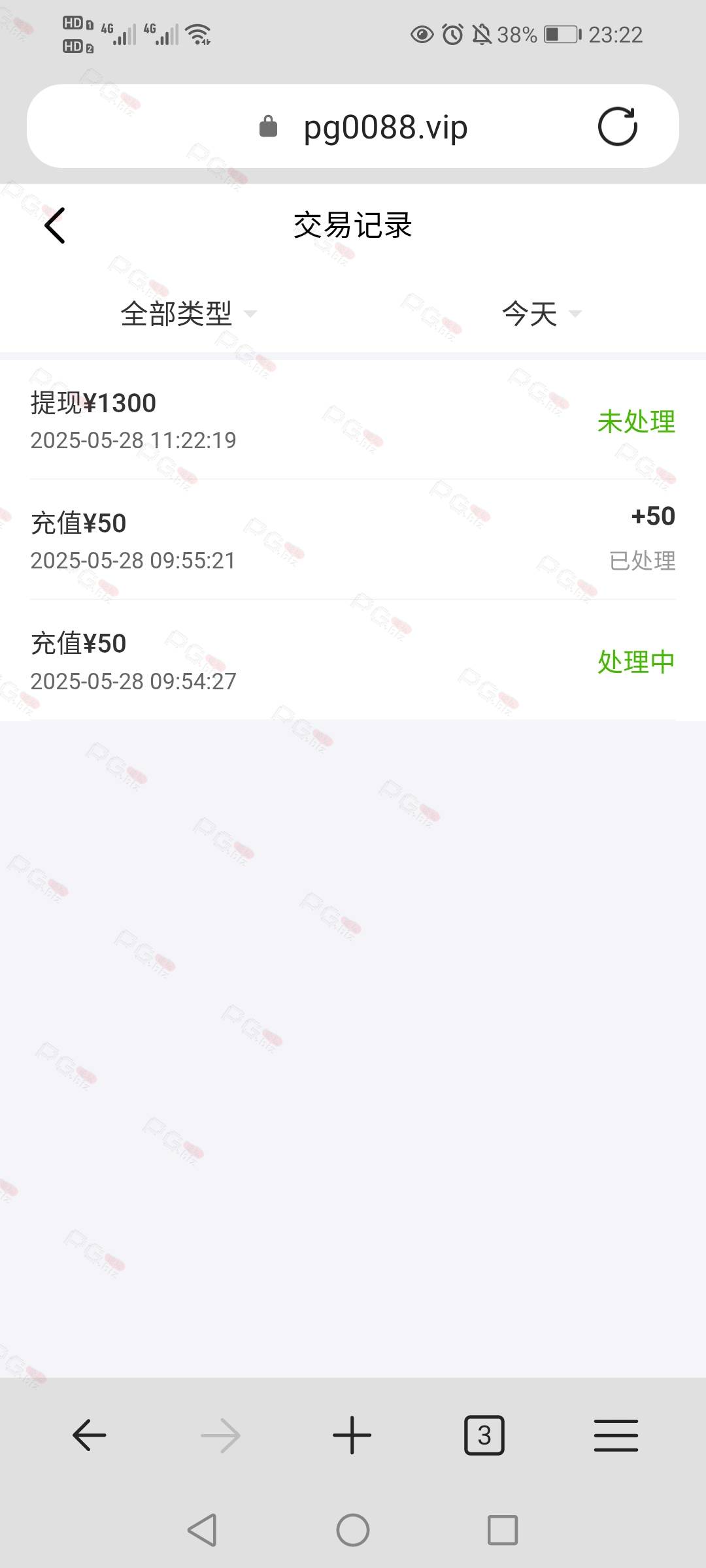
Task: Go back in the browser toolbar
Action: click(x=90, y=1435)
